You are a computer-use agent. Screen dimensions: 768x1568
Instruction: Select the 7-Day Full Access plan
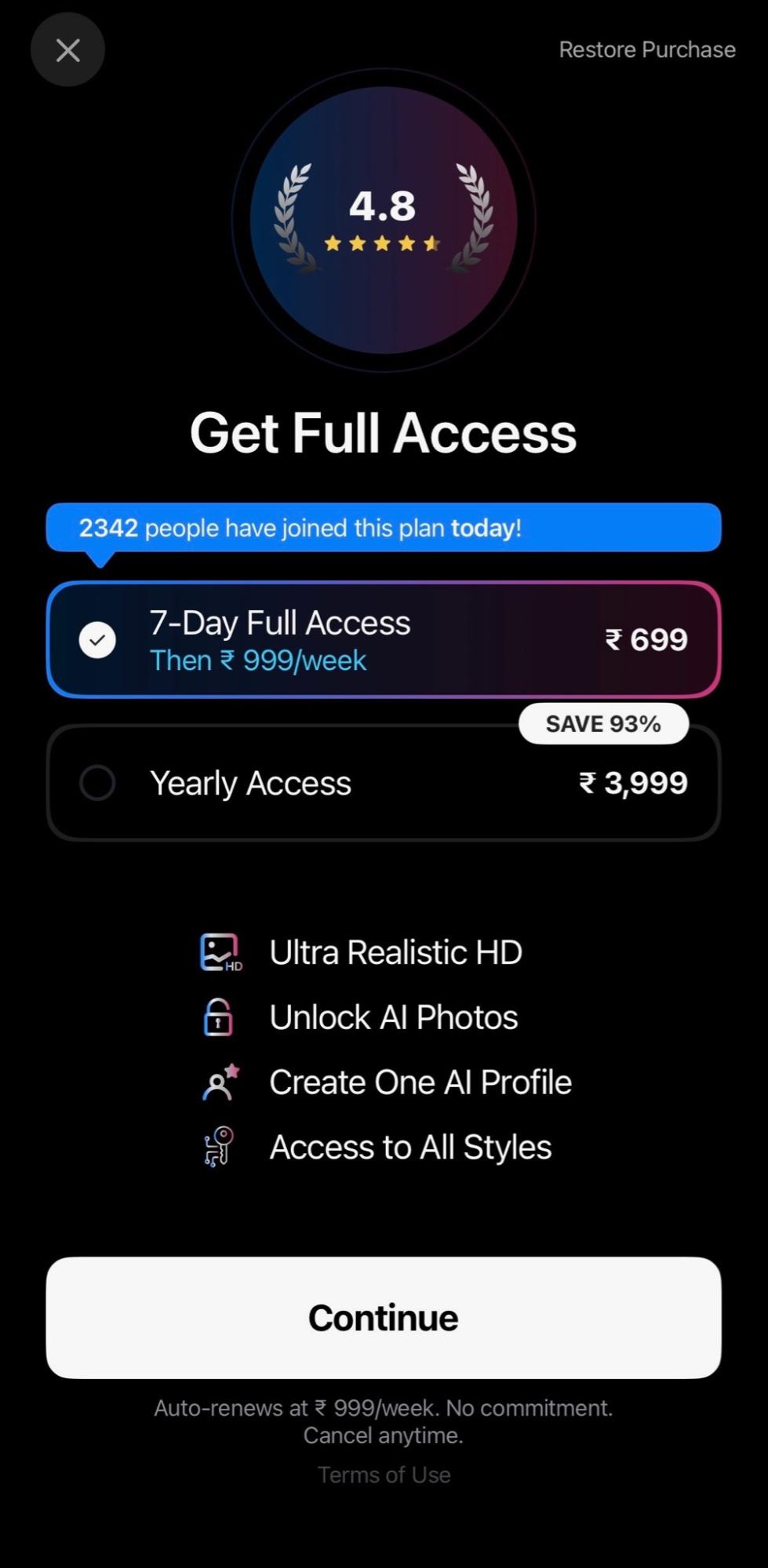(383, 640)
